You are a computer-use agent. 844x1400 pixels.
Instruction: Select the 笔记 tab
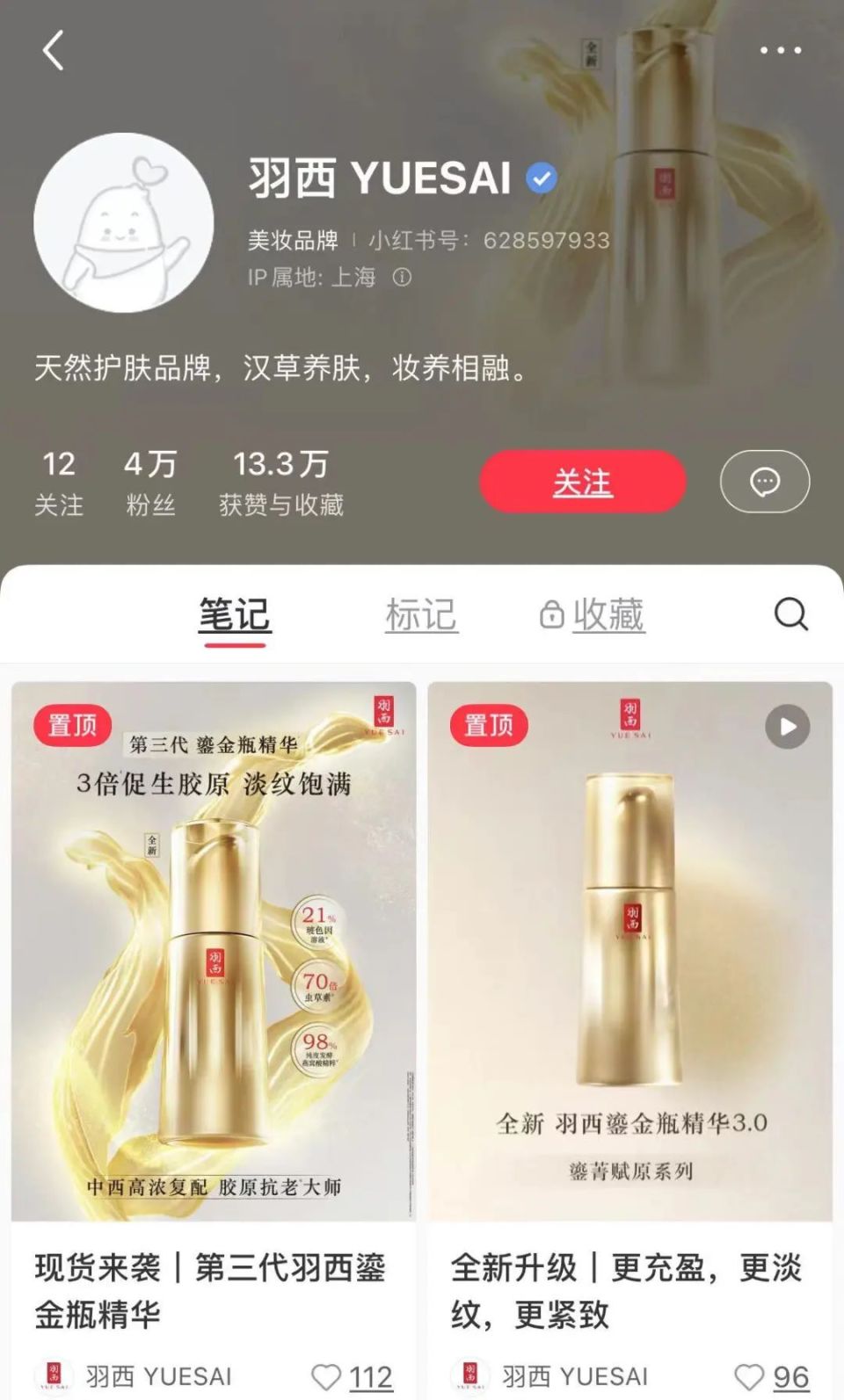tap(232, 613)
